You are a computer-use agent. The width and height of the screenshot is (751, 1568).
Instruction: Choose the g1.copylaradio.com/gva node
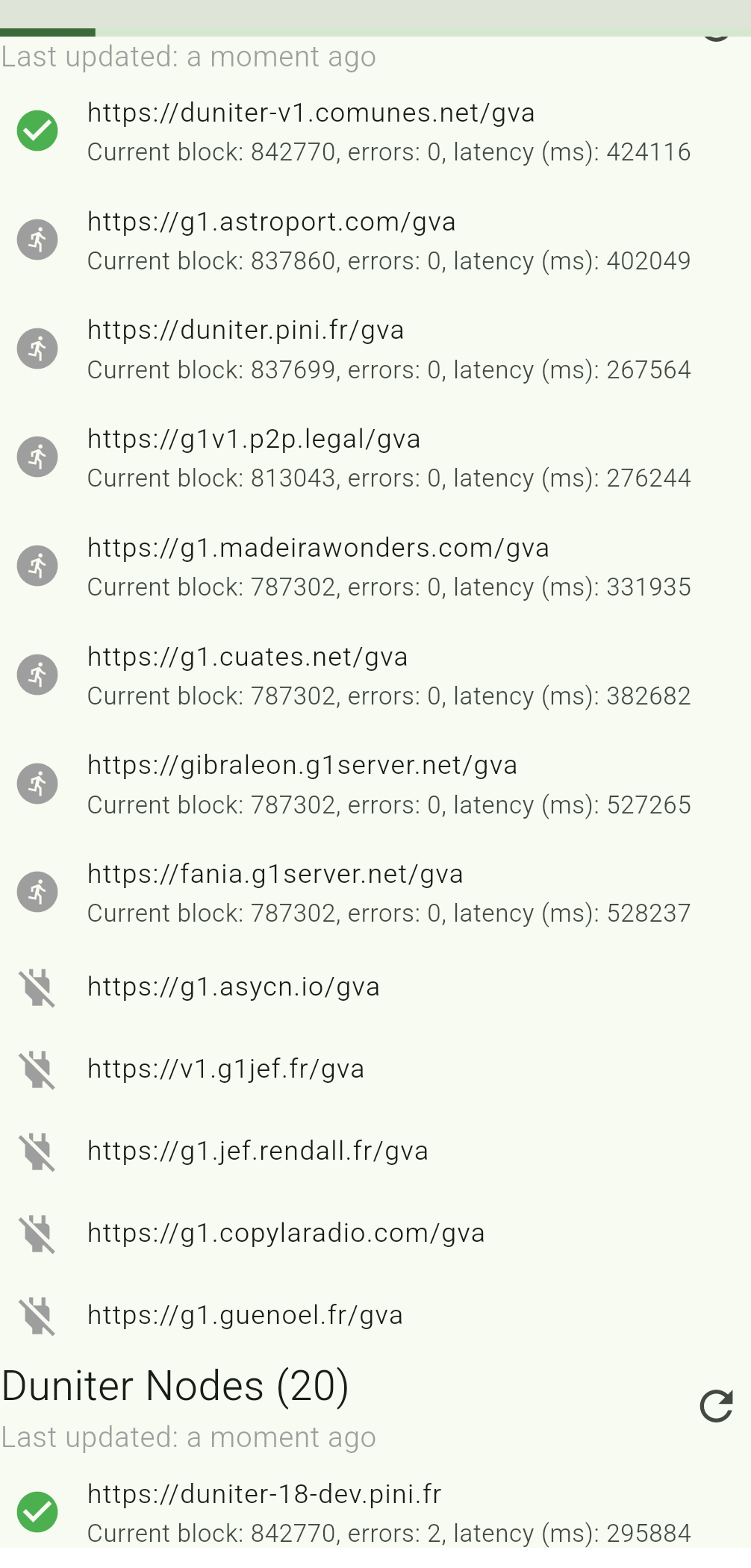coord(375,1234)
